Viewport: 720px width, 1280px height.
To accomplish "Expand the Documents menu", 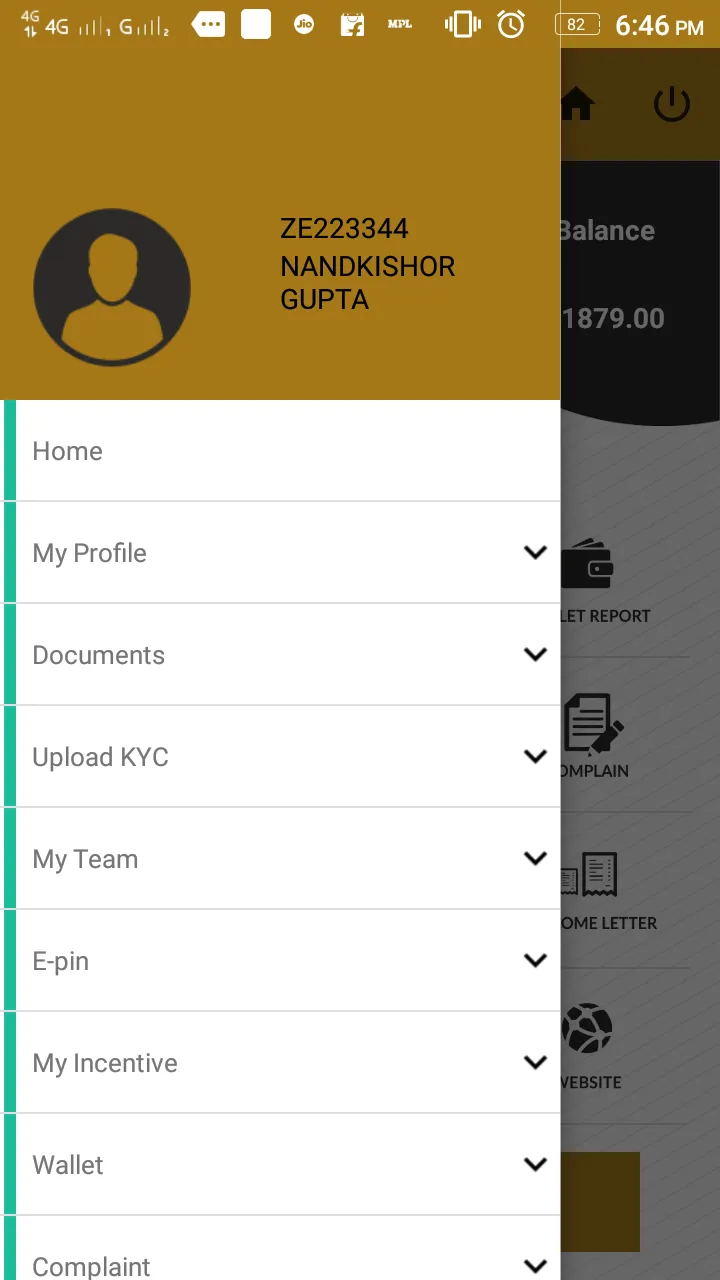I will click(536, 655).
